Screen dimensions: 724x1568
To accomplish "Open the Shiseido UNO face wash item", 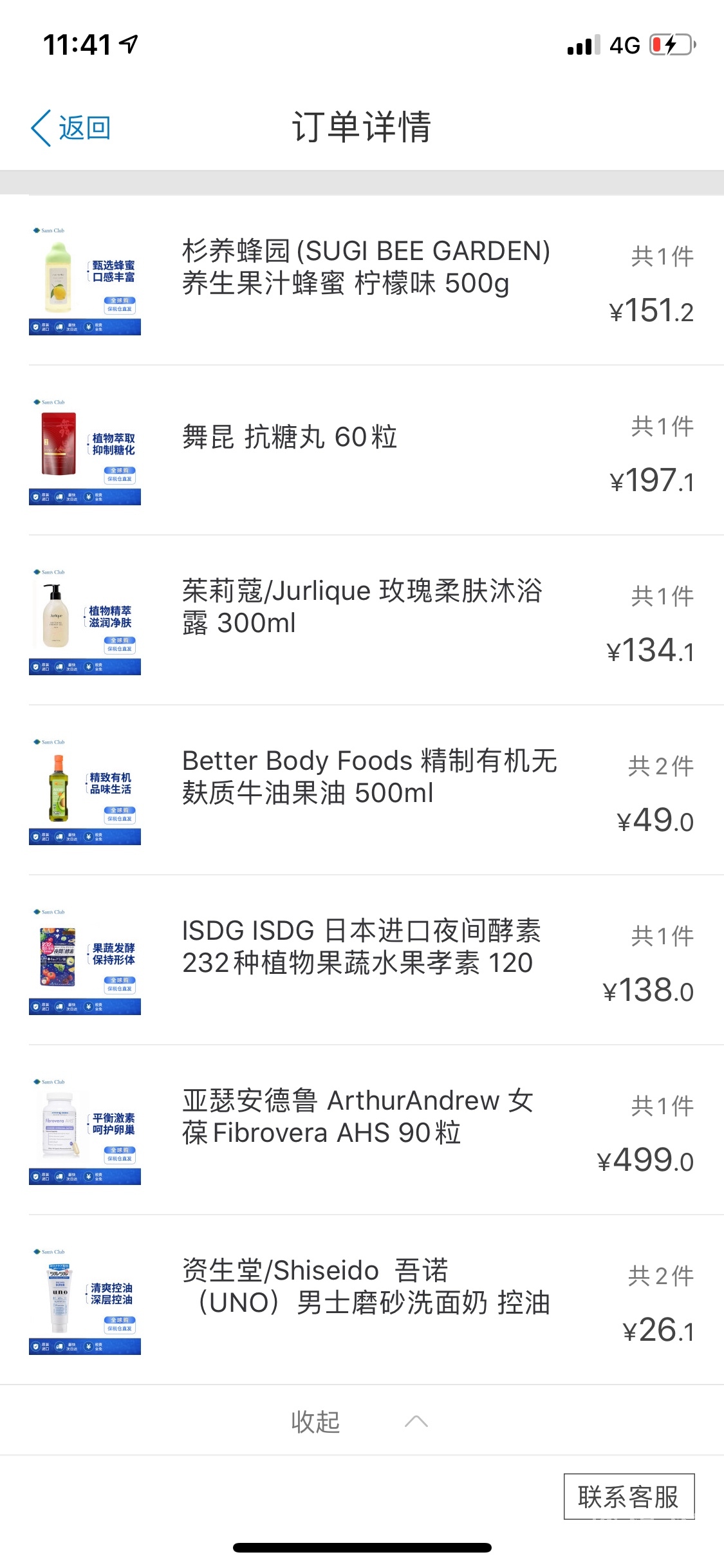I will pos(365,1287).
